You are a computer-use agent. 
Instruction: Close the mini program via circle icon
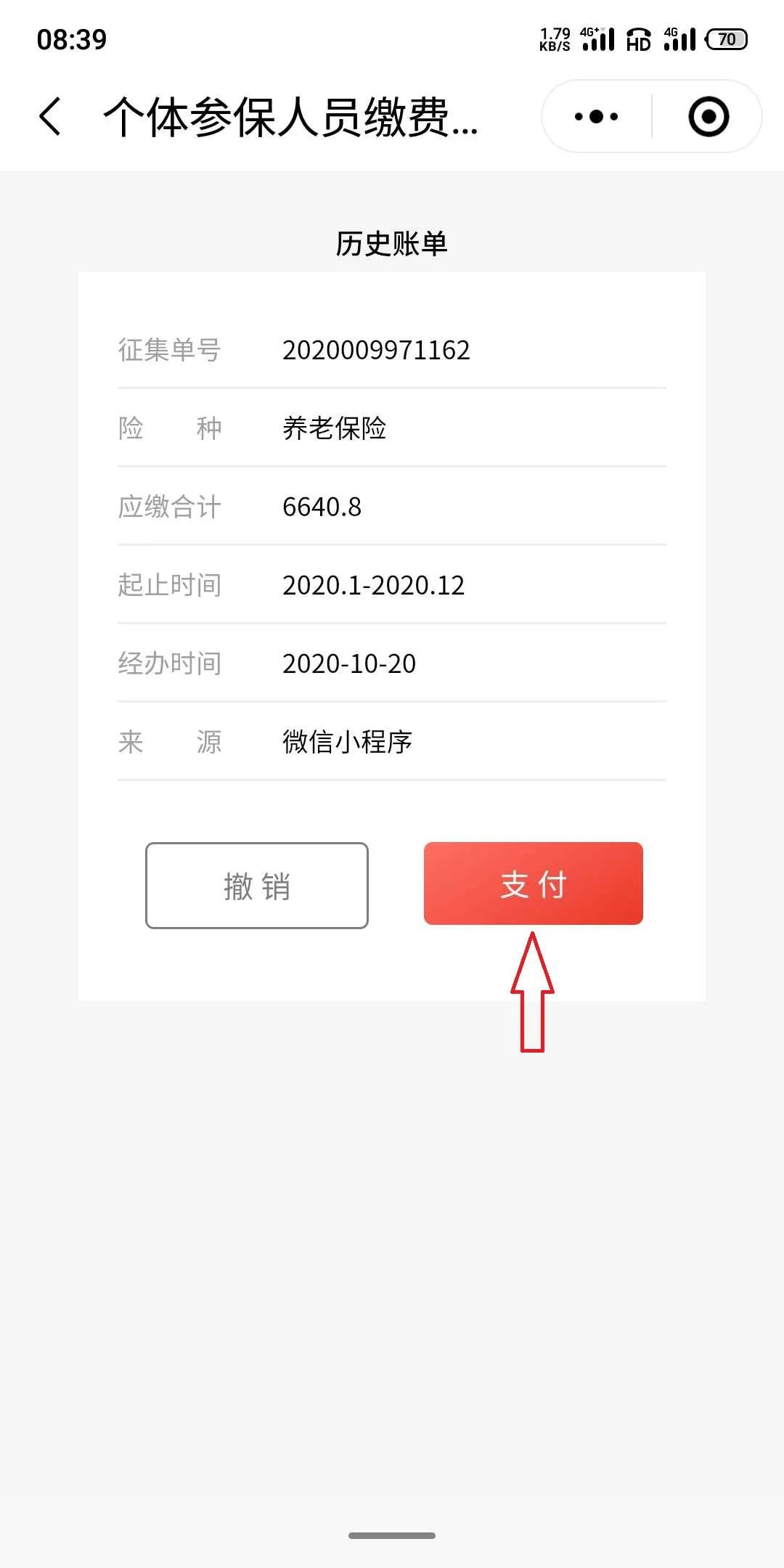pos(708,117)
